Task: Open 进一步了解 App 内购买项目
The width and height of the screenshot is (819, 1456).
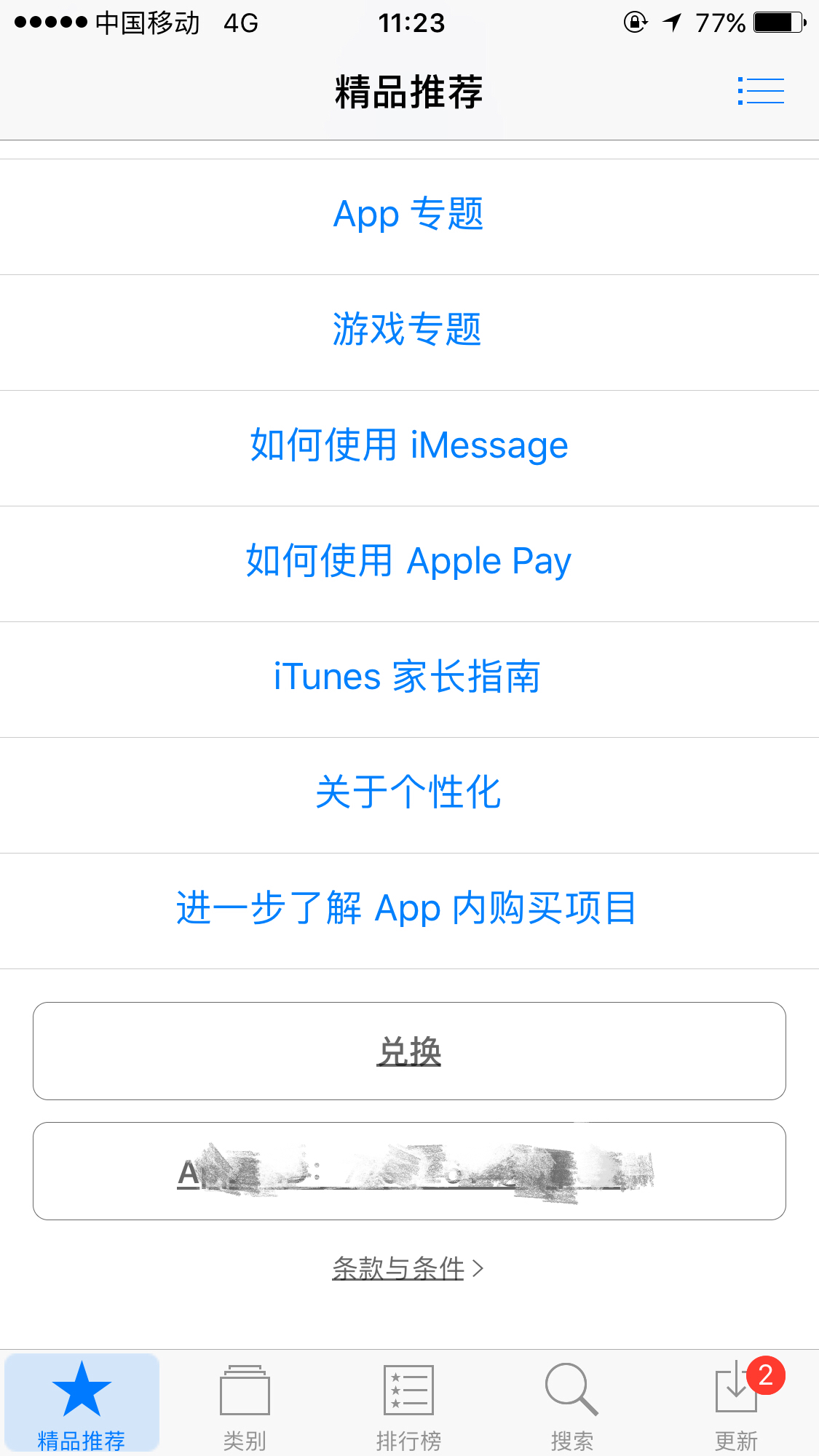Action: coord(407,909)
